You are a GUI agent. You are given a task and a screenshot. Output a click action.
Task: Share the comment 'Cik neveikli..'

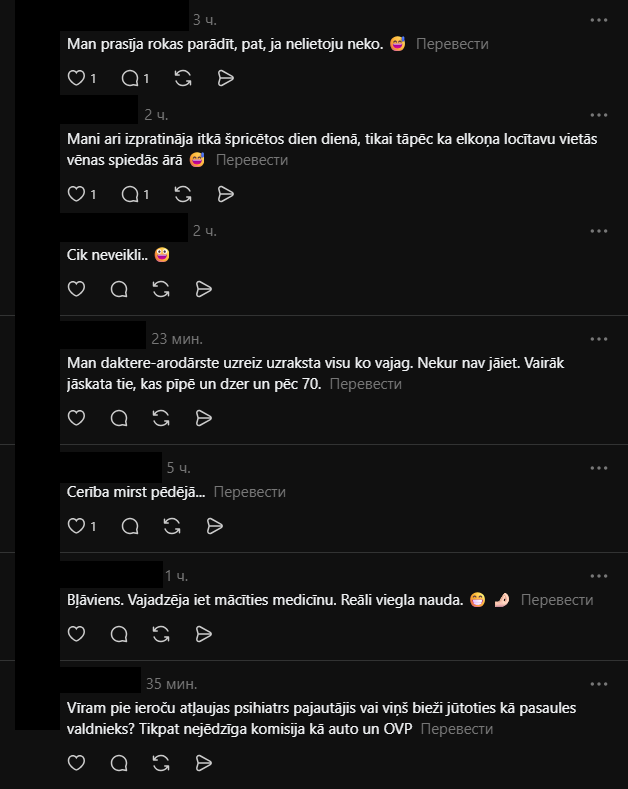pyautogui.click(x=204, y=289)
